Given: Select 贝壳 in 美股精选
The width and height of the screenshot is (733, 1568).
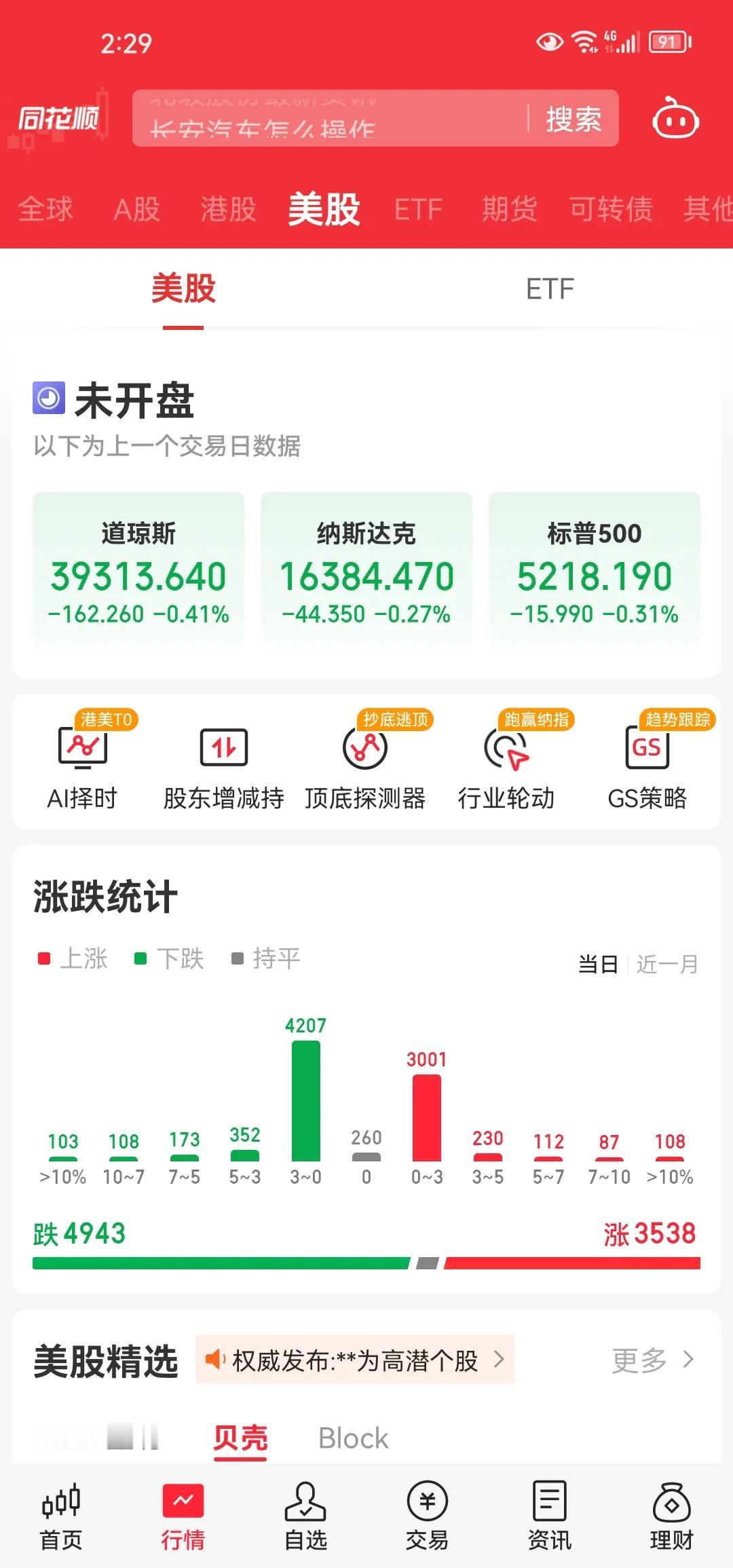Looking at the screenshot, I should pyautogui.click(x=239, y=1438).
